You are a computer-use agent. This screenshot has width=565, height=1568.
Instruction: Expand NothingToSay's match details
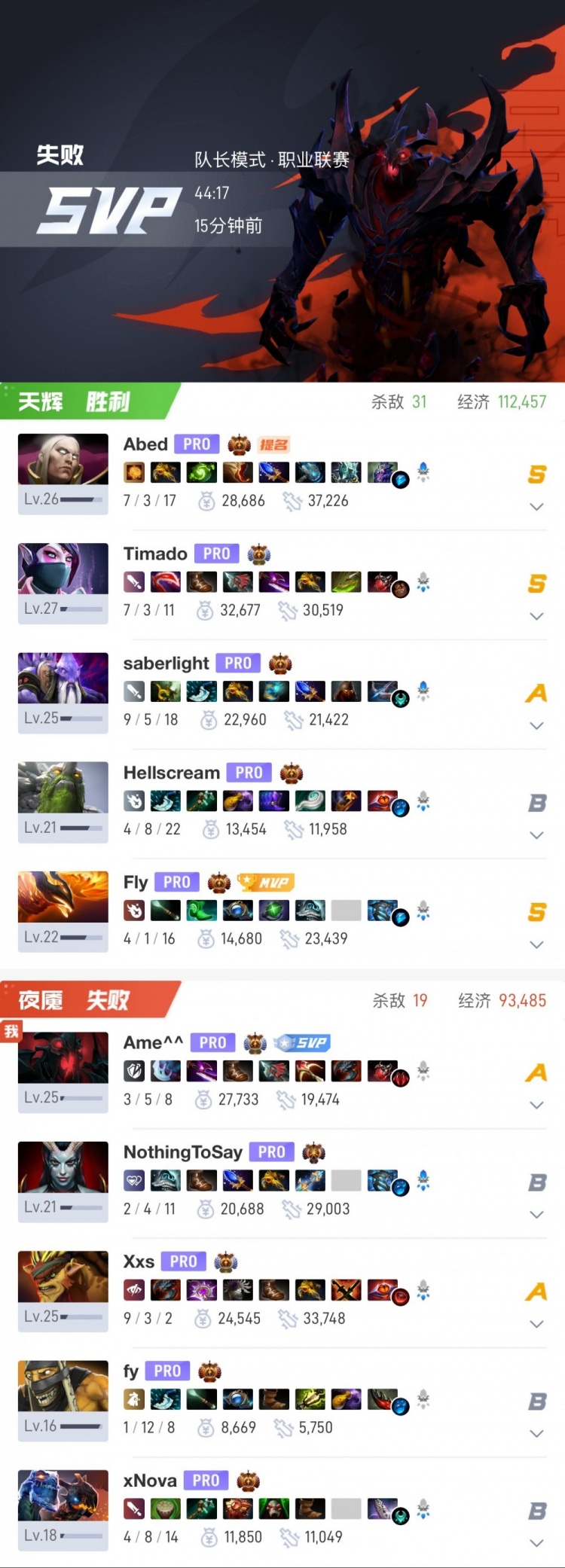(536, 1215)
